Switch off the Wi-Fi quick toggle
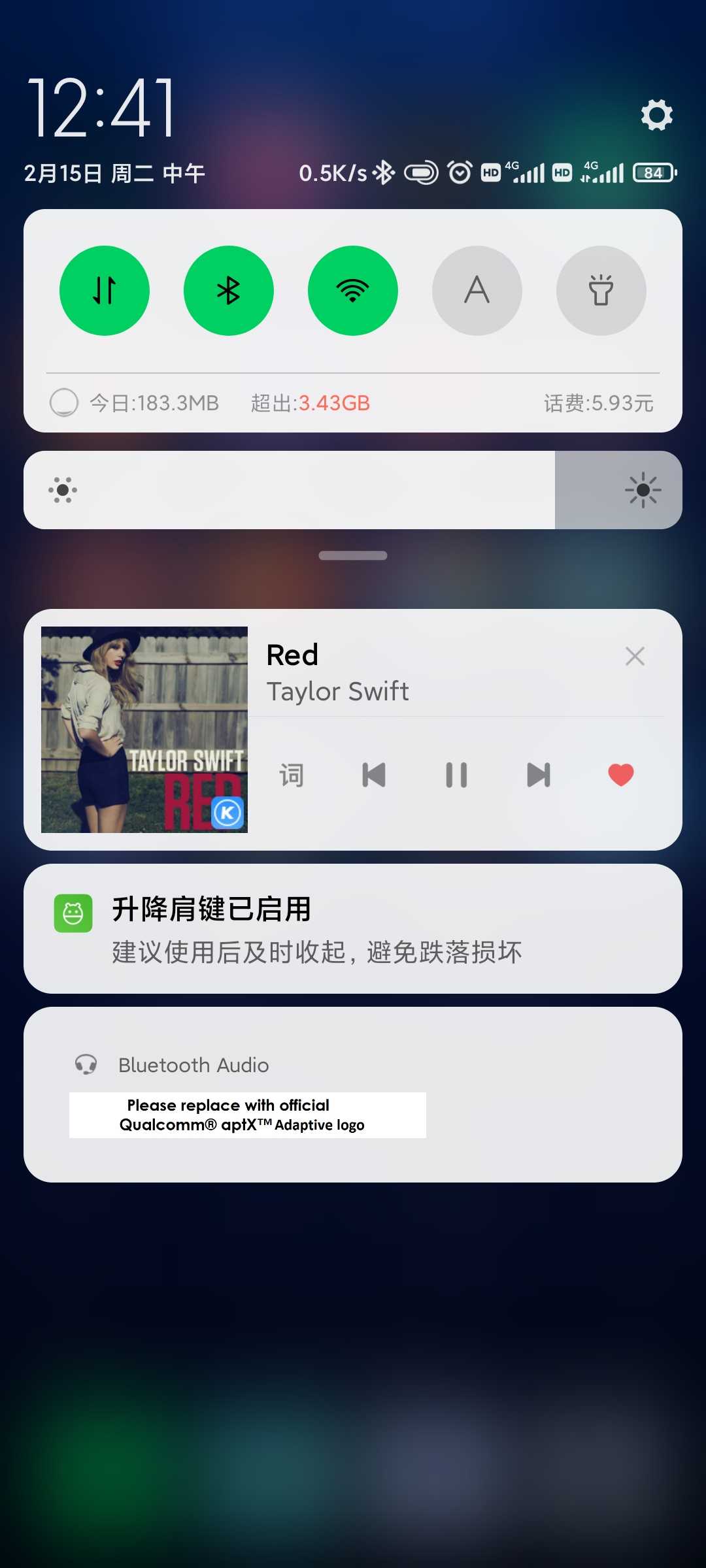 (x=353, y=291)
